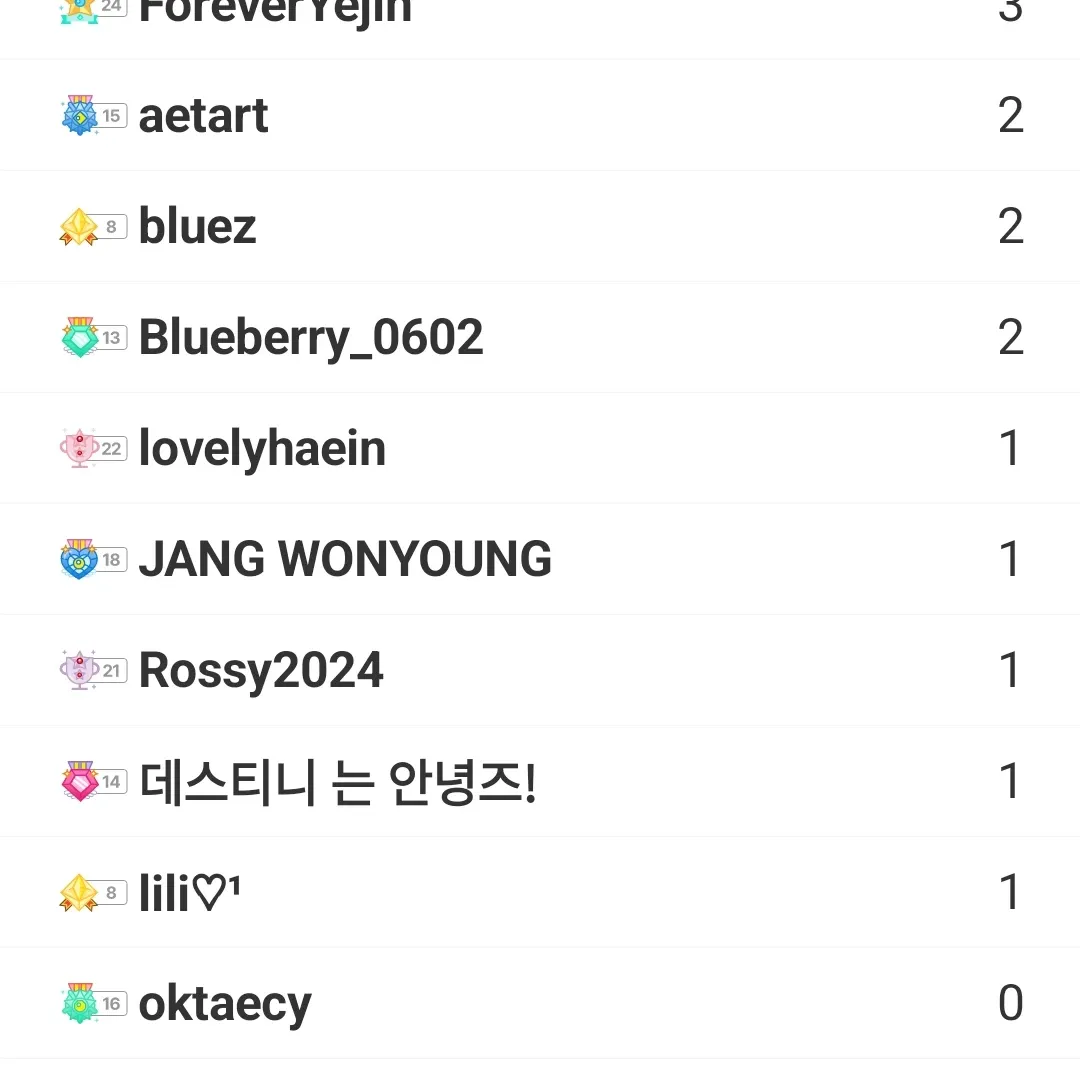Open aetart's profile row
This screenshot has height=1080, width=1080.
(203, 116)
